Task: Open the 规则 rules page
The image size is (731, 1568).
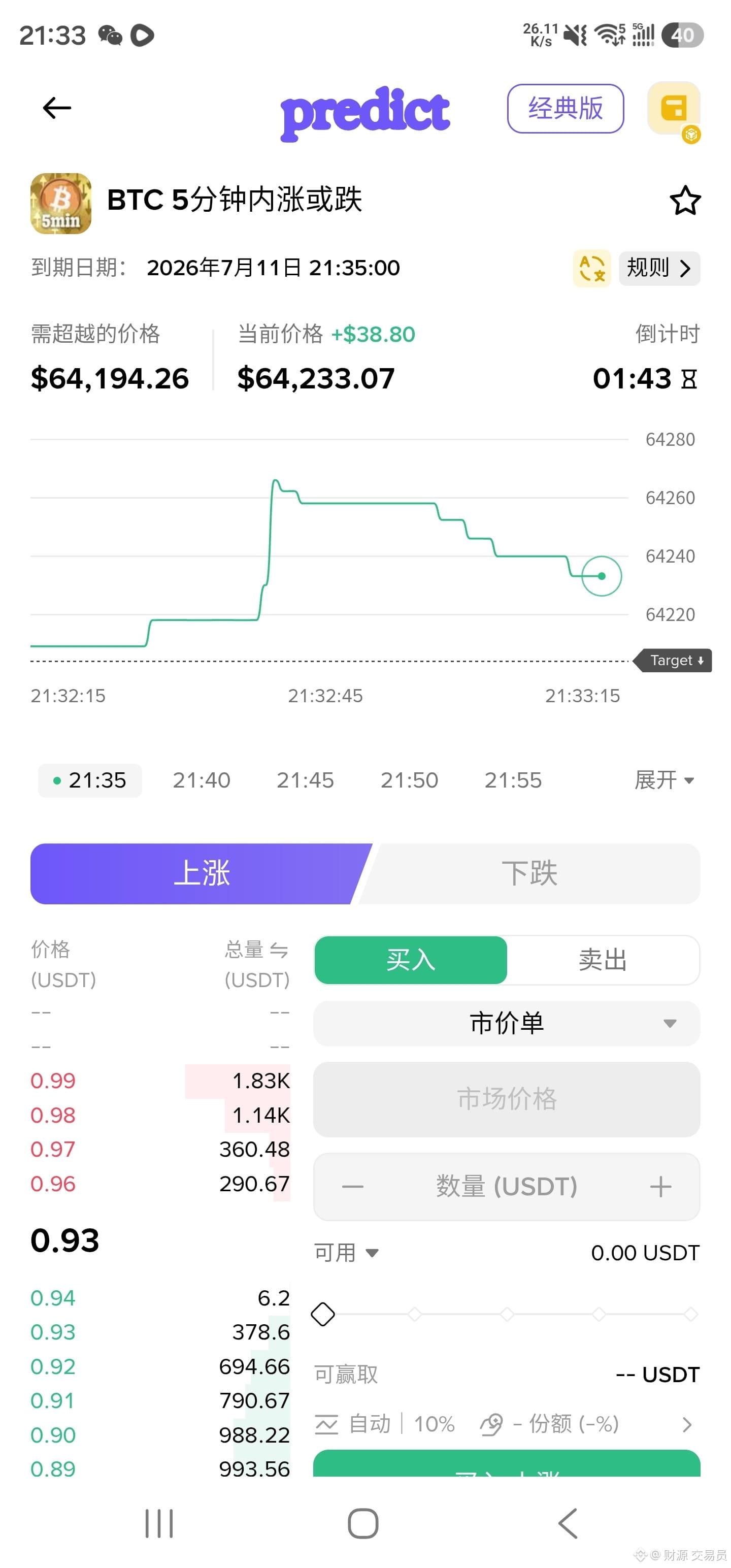Action: click(x=659, y=269)
